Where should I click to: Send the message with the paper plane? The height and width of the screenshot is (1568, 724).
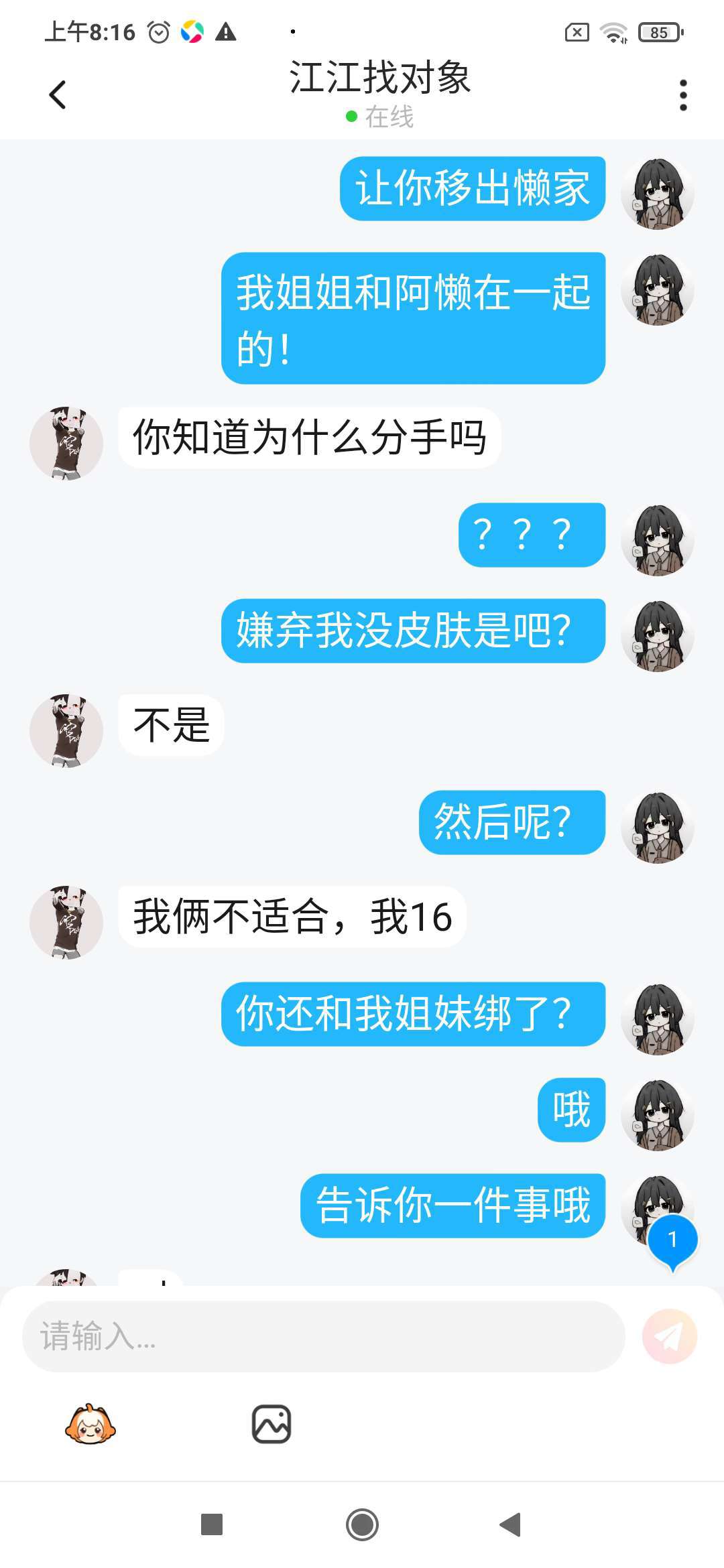669,1336
